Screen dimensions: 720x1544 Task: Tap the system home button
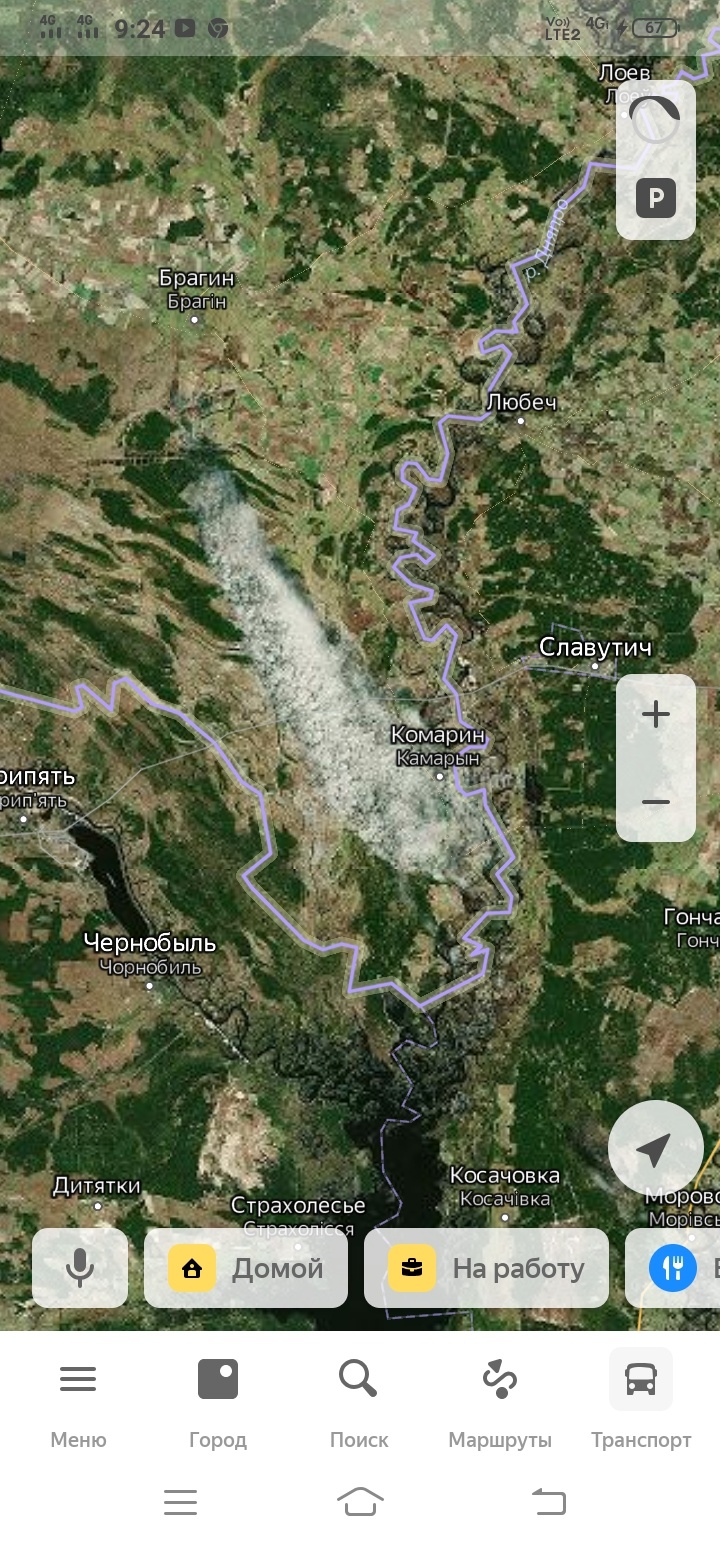click(x=360, y=1501)
